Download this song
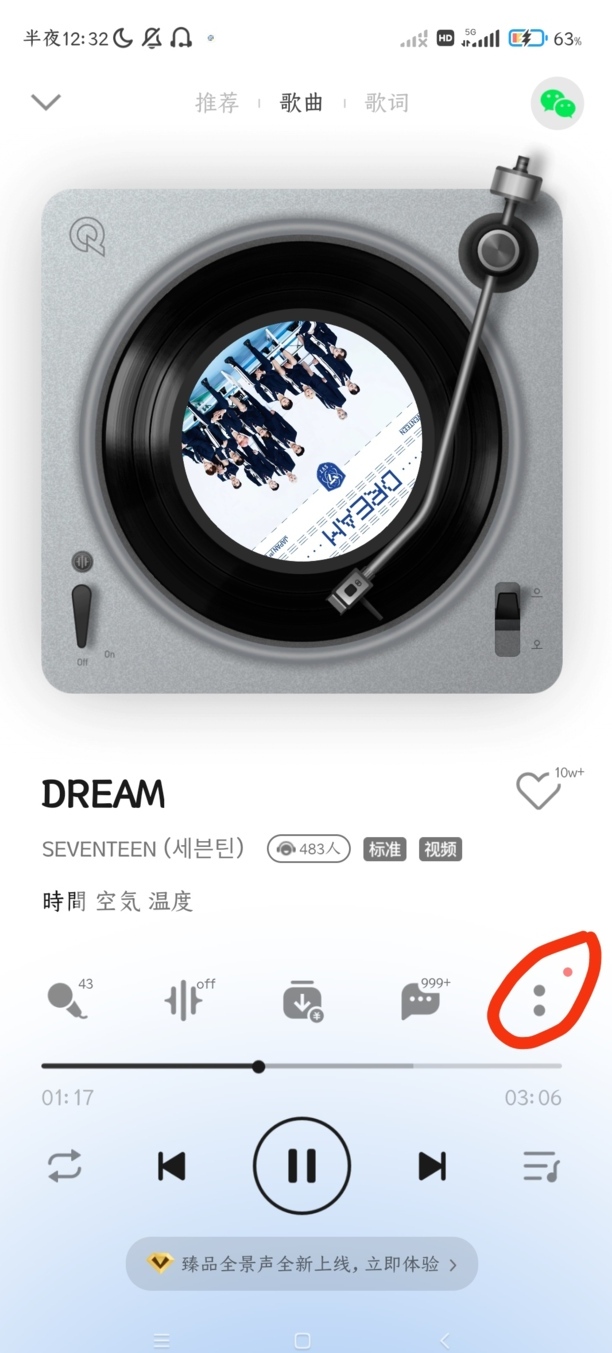Screen dimensions: 612x1353 pyautogui.click(x=302, y=1000)
